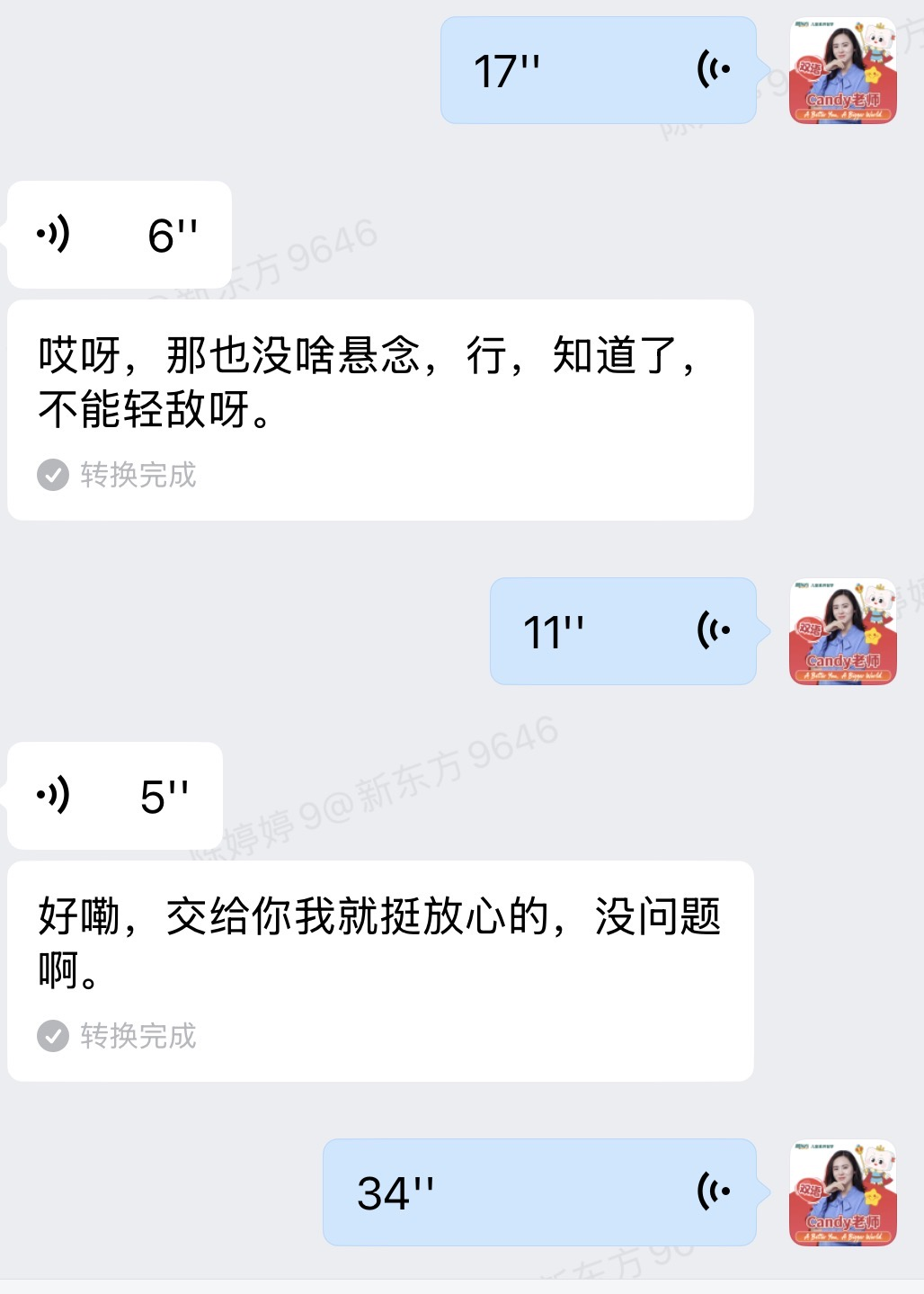
Task: Click the checkmark icon beside second 转换完成 label
Action: 54,1036
